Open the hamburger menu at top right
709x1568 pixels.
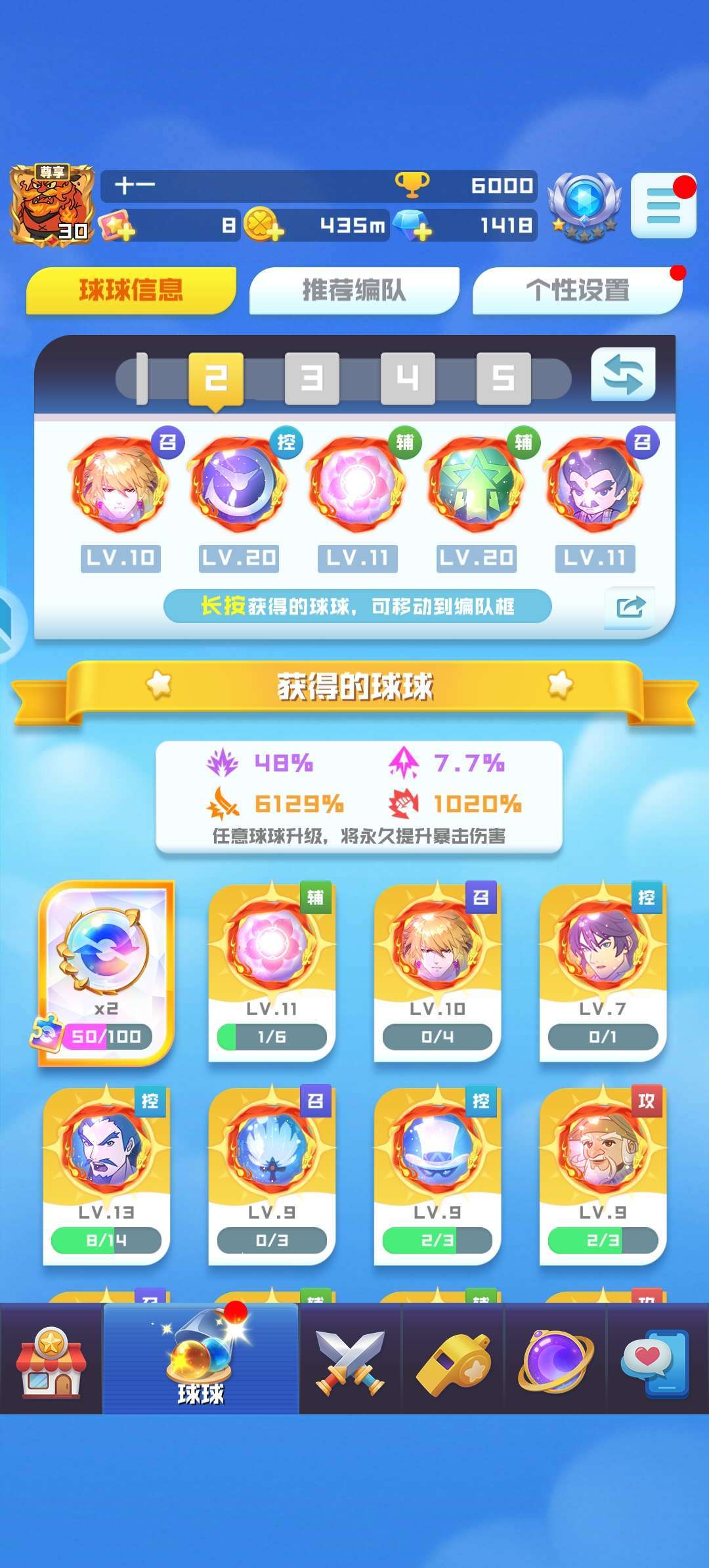[x=663, y=205]
